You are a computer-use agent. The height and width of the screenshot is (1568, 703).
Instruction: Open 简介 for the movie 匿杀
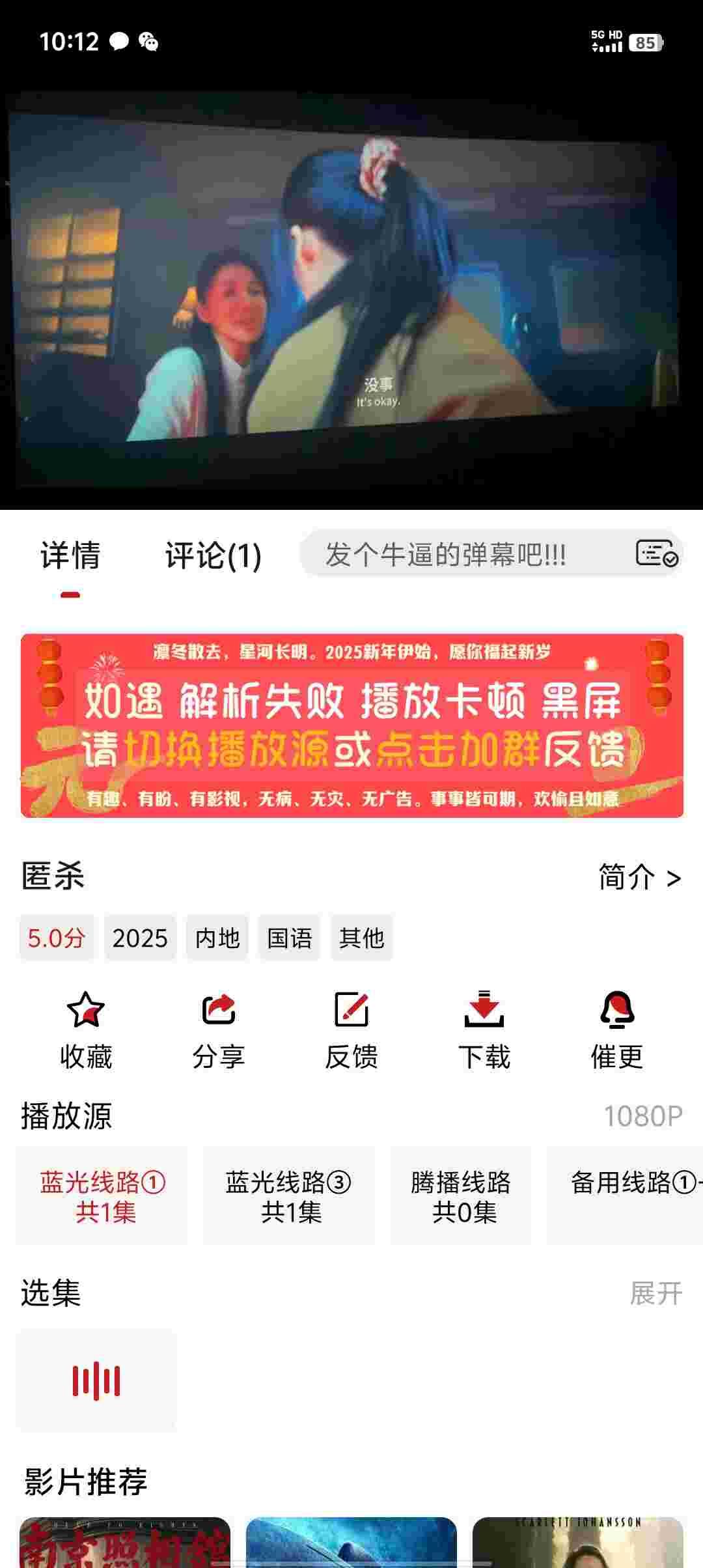[x=639, y=877]
